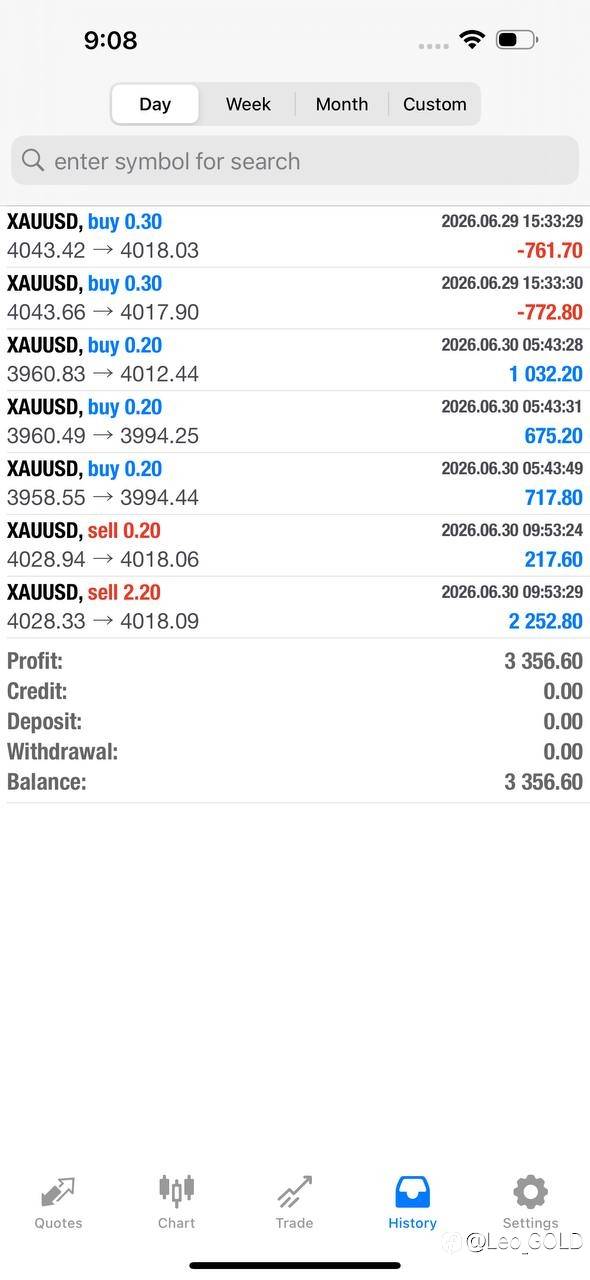590x1280 pixels.
Task: Open the buy 0.30 trade with -772.80 loss
Action: click(295, 298)
